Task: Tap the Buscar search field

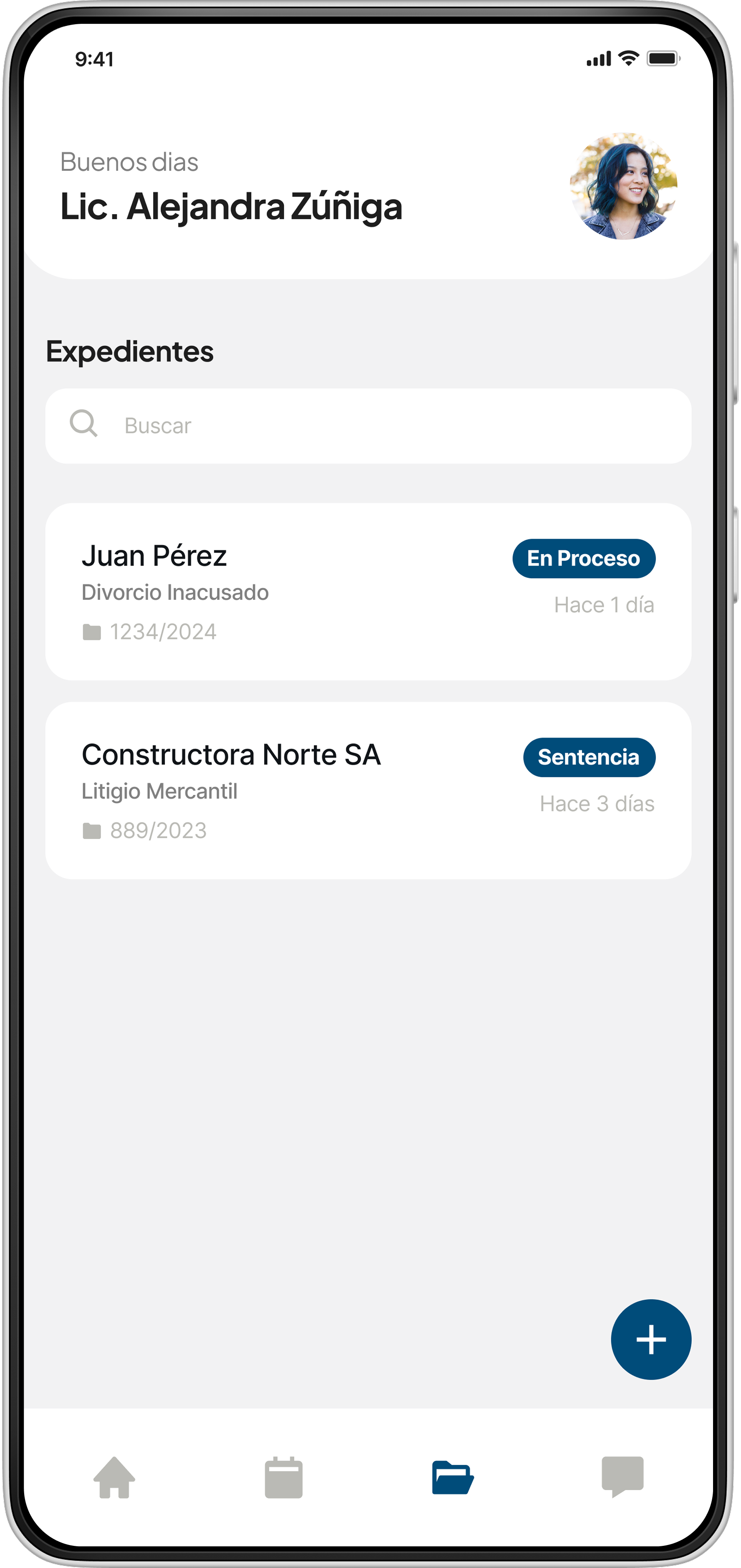Action: click(368, 425)
